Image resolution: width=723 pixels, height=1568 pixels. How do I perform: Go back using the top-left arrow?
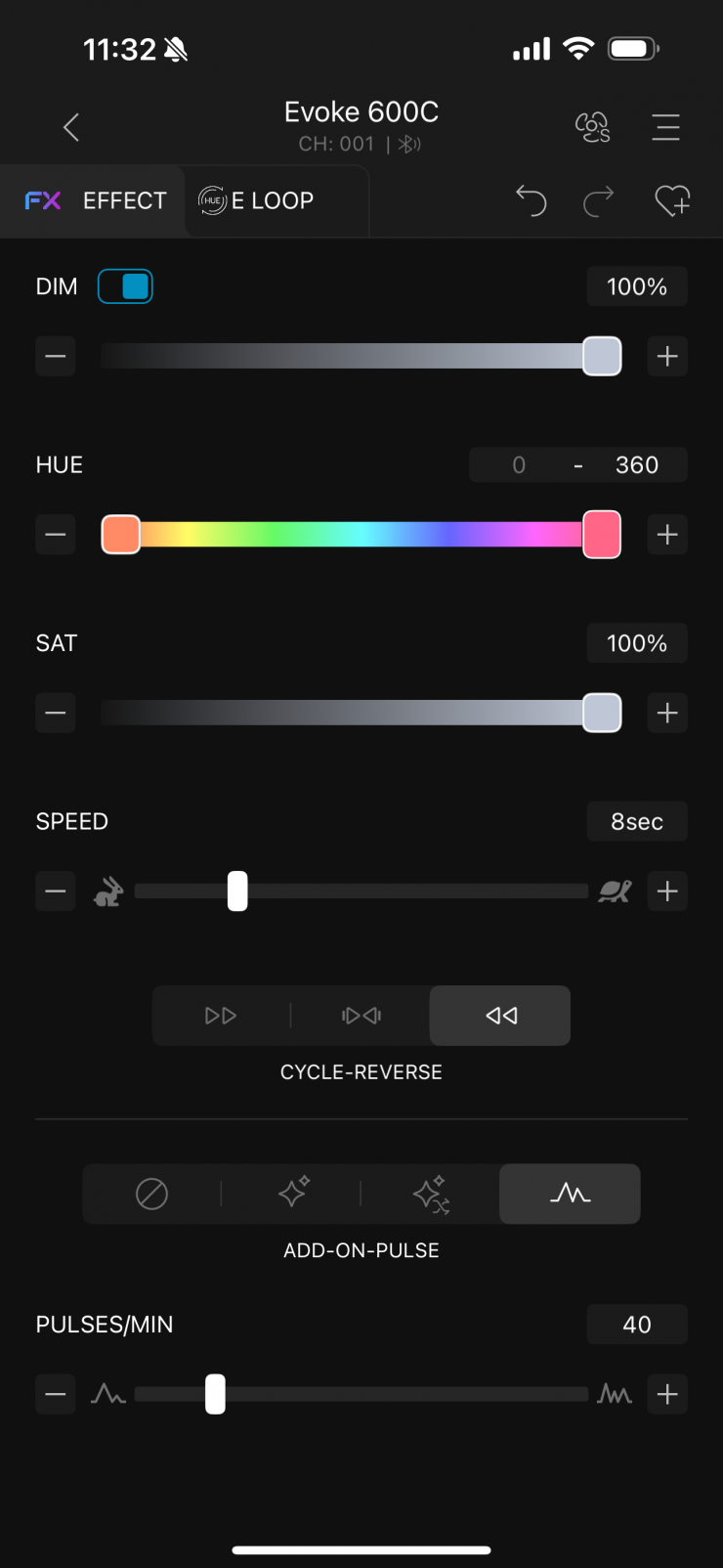[x=71, y=127]
